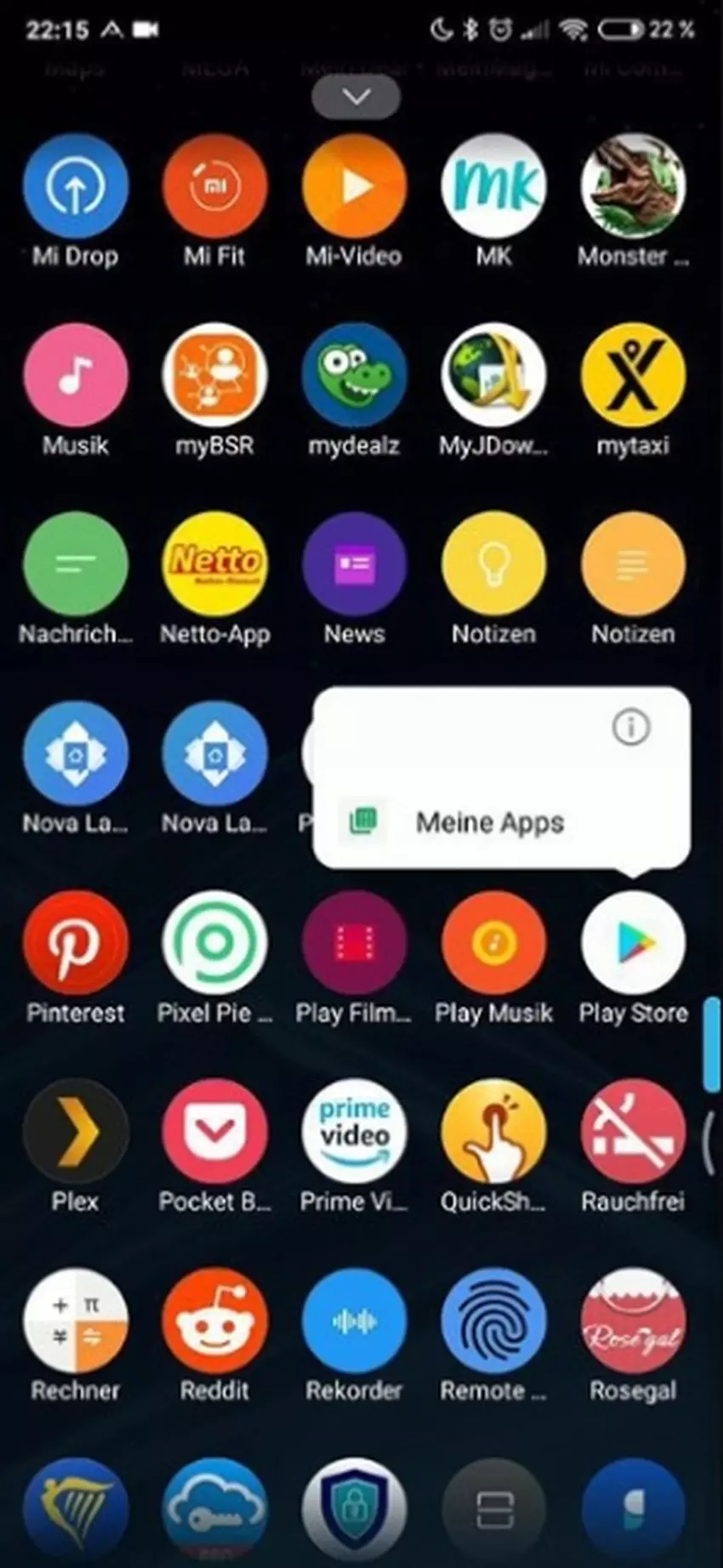Viewport: 723px width, 1568px height.
Task: Select the Meine Apps shortcut
Action: pyautogui.click(x=488, y=822)
